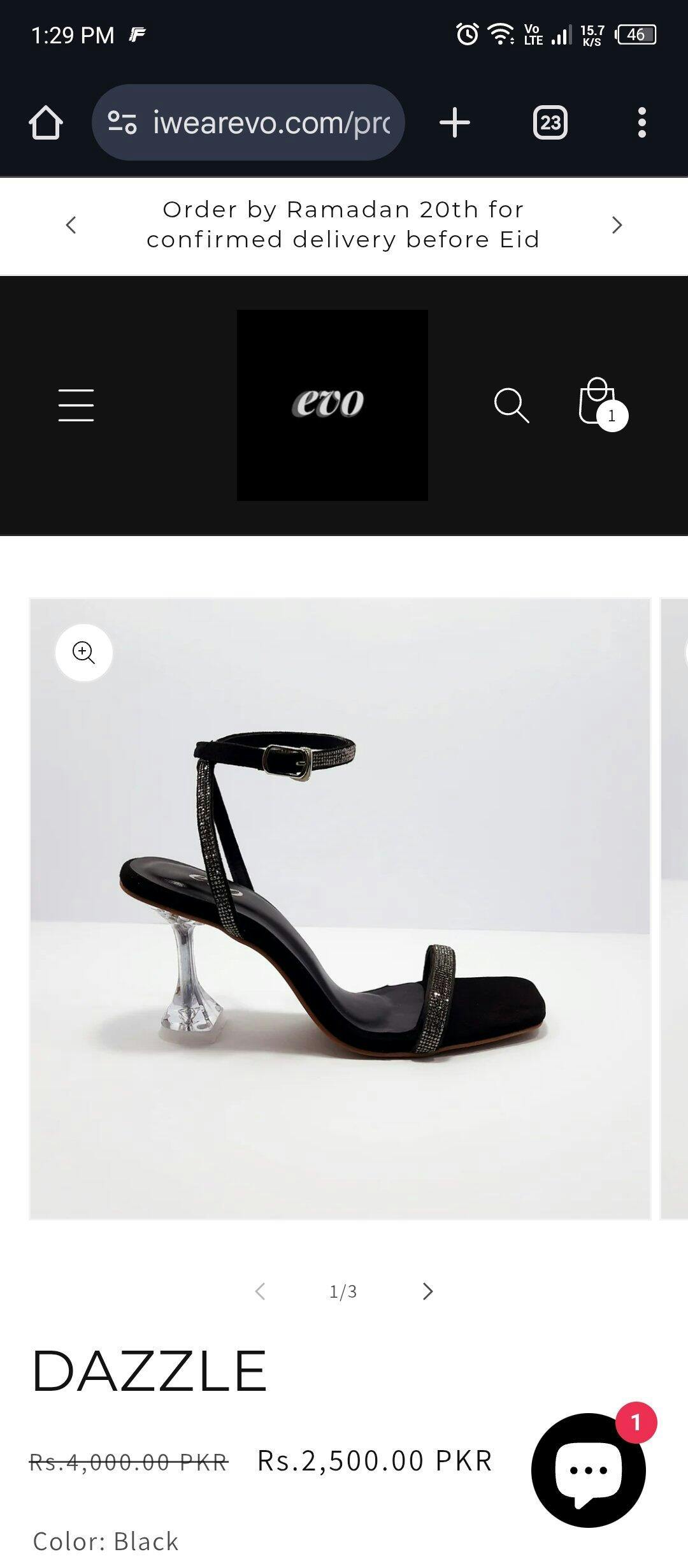
Task: Open the chat support bubble
Action: [x=588, y=1470]
